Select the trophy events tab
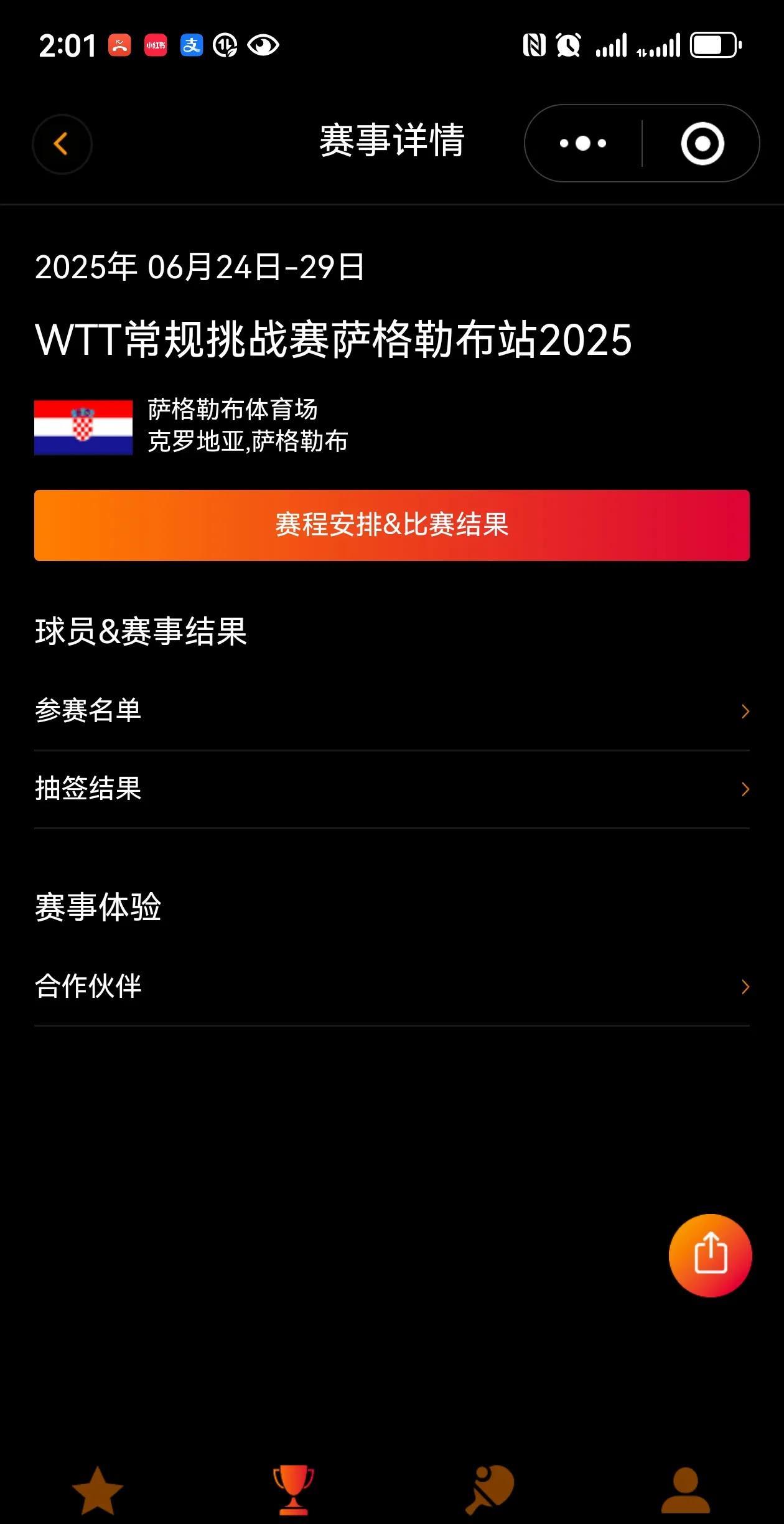Image resolution: width=784 pixels, height=1524 pixels. [293, 1490]
